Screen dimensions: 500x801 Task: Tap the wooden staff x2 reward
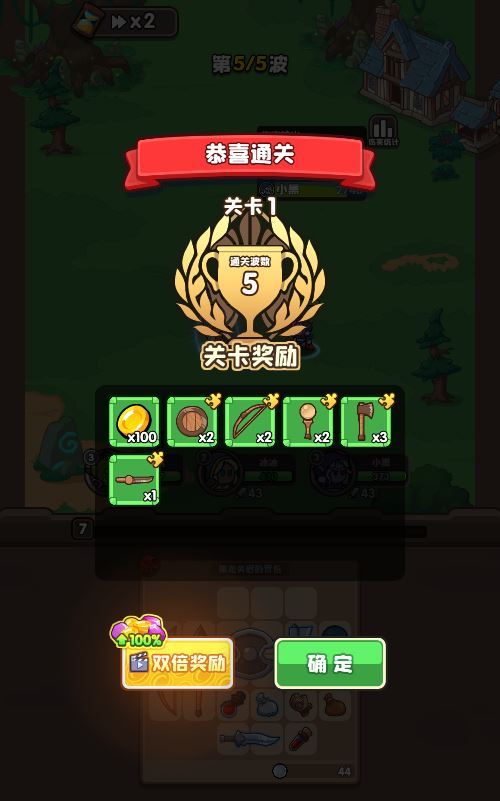coord(308,421)
